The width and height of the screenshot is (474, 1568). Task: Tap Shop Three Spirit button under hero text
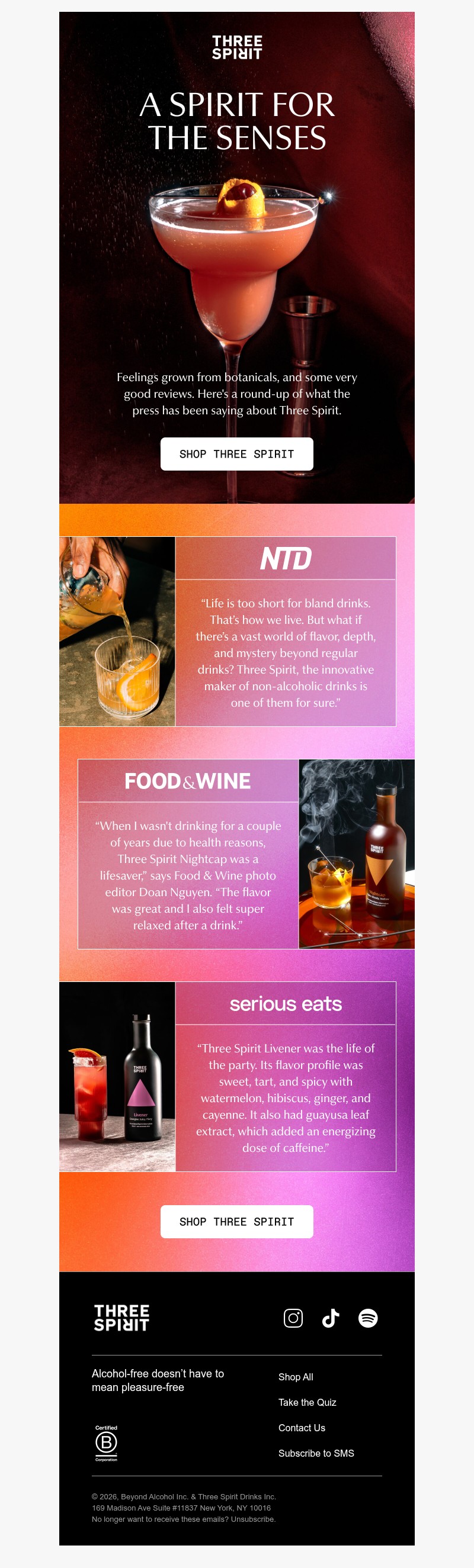[236, 454]
